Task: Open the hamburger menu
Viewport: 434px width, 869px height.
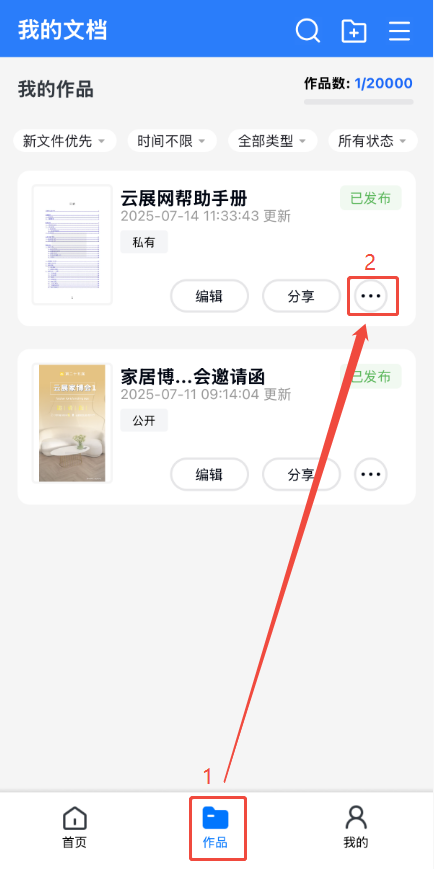Action: (399, 30)
